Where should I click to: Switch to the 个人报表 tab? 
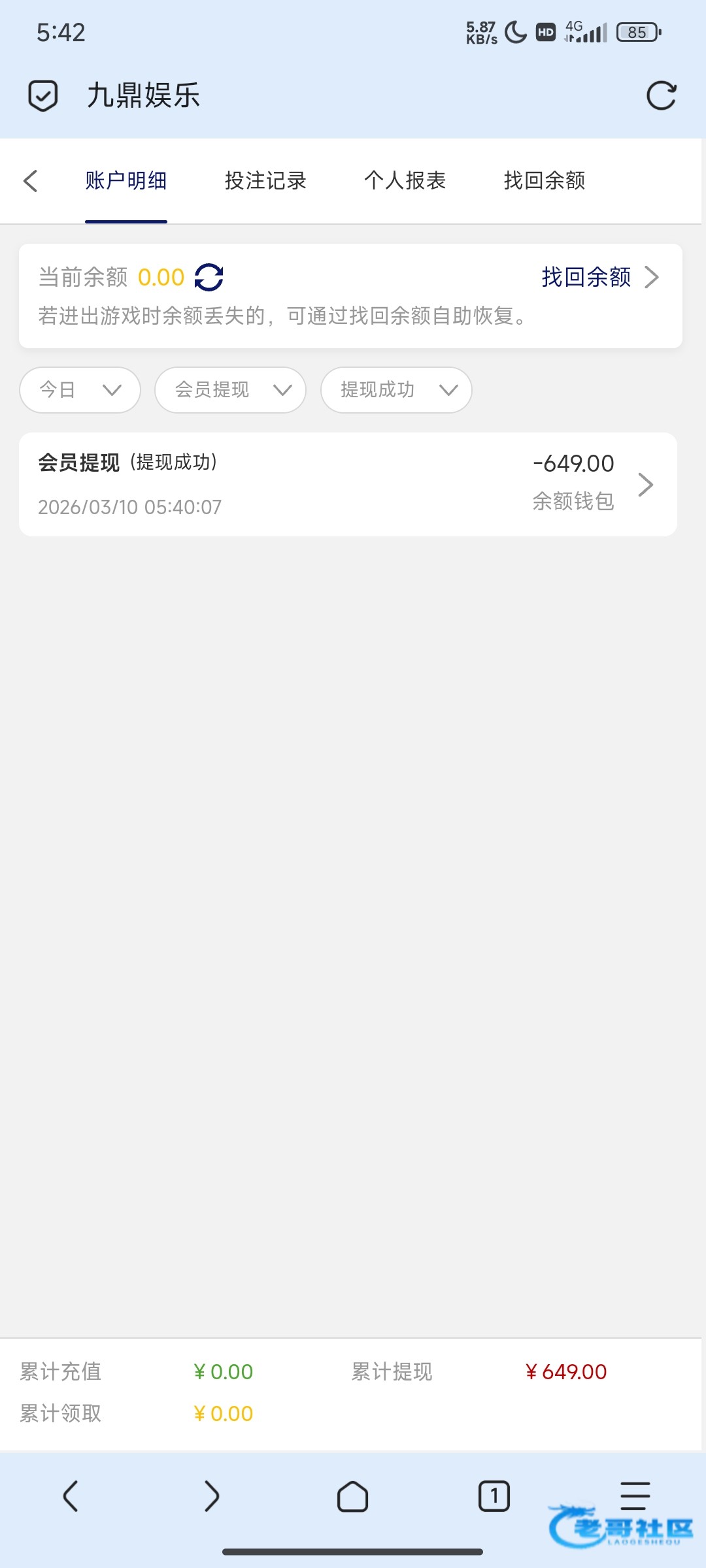point(405,181)
